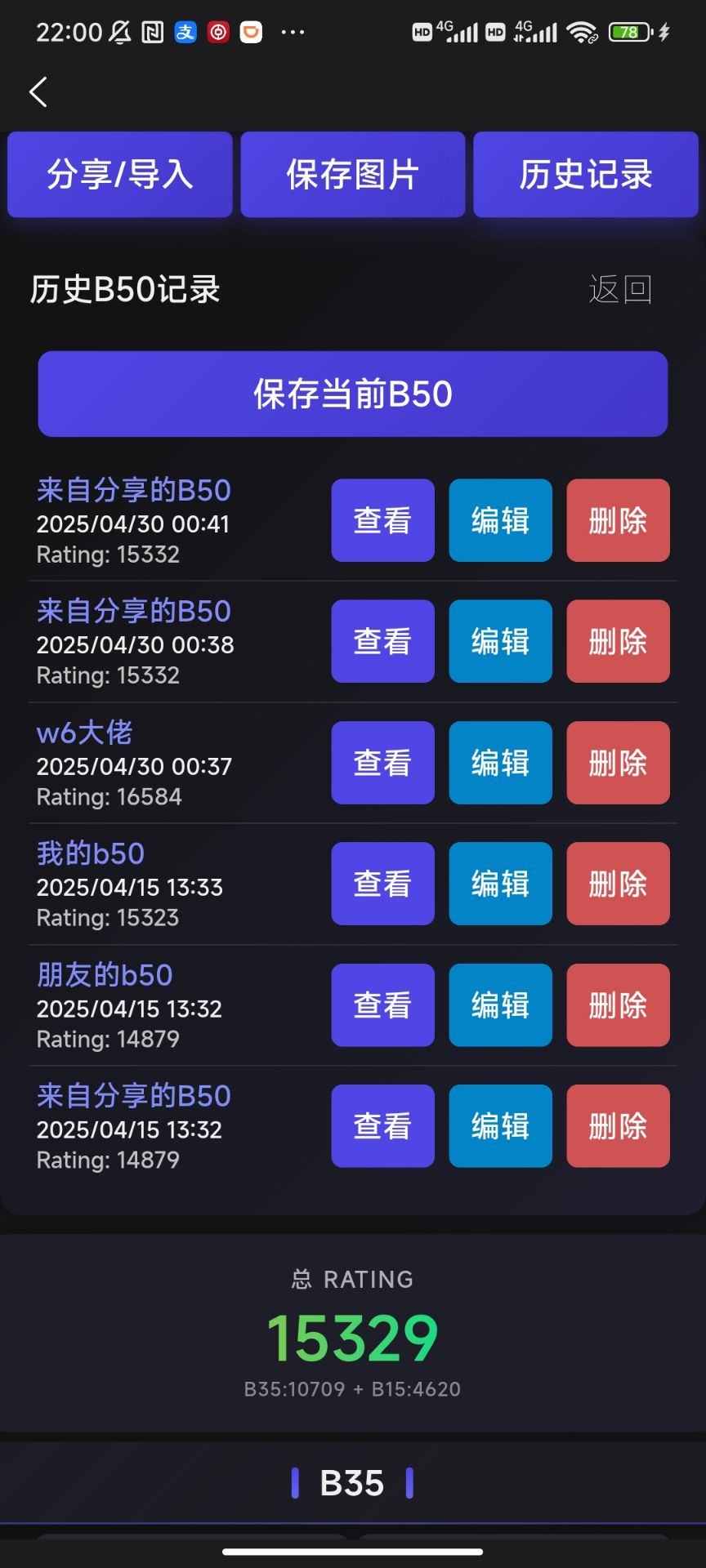Open 历史记录 at the top right

tap(586, 174)
